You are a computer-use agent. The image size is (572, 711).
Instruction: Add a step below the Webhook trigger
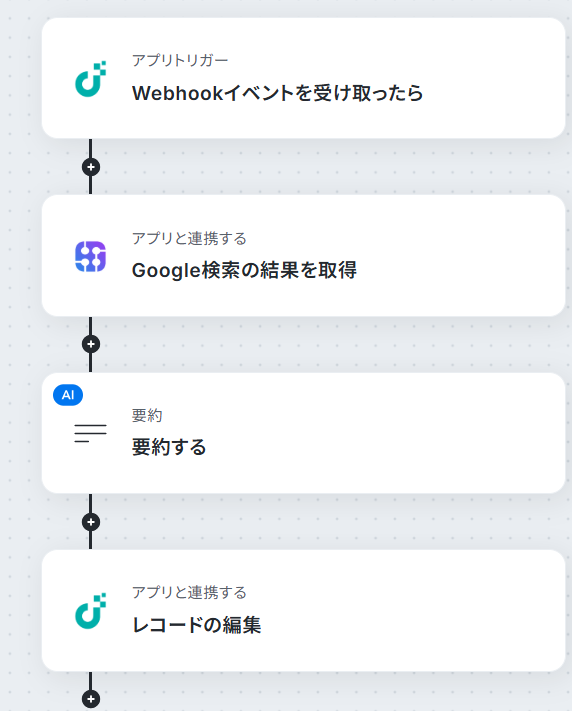(91, 167)
